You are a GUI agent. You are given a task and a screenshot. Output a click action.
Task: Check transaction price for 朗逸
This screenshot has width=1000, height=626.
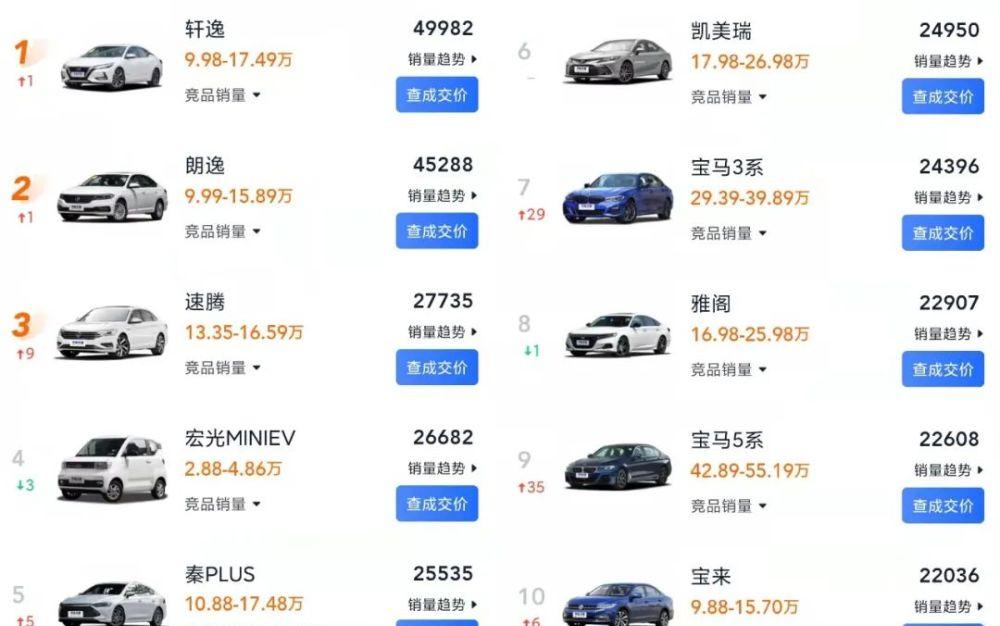point(436,231)
